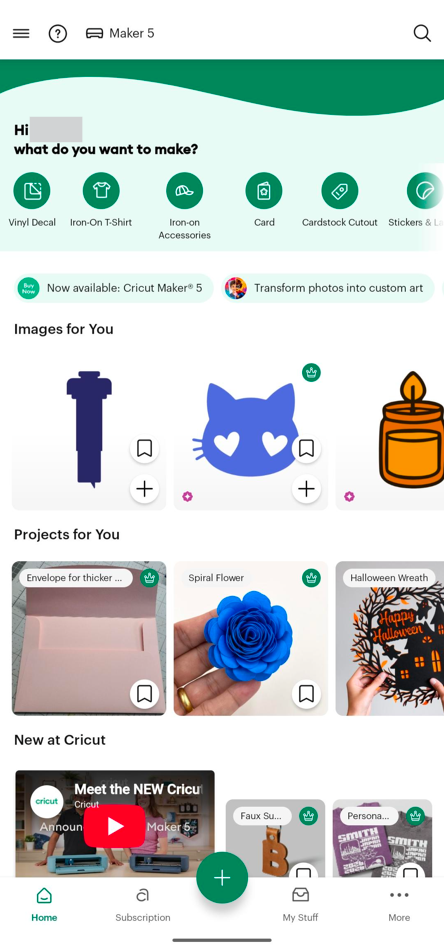Bookmark the Envelope for thicker project
The width and height of the screenshot is (444, 950).
144,694
